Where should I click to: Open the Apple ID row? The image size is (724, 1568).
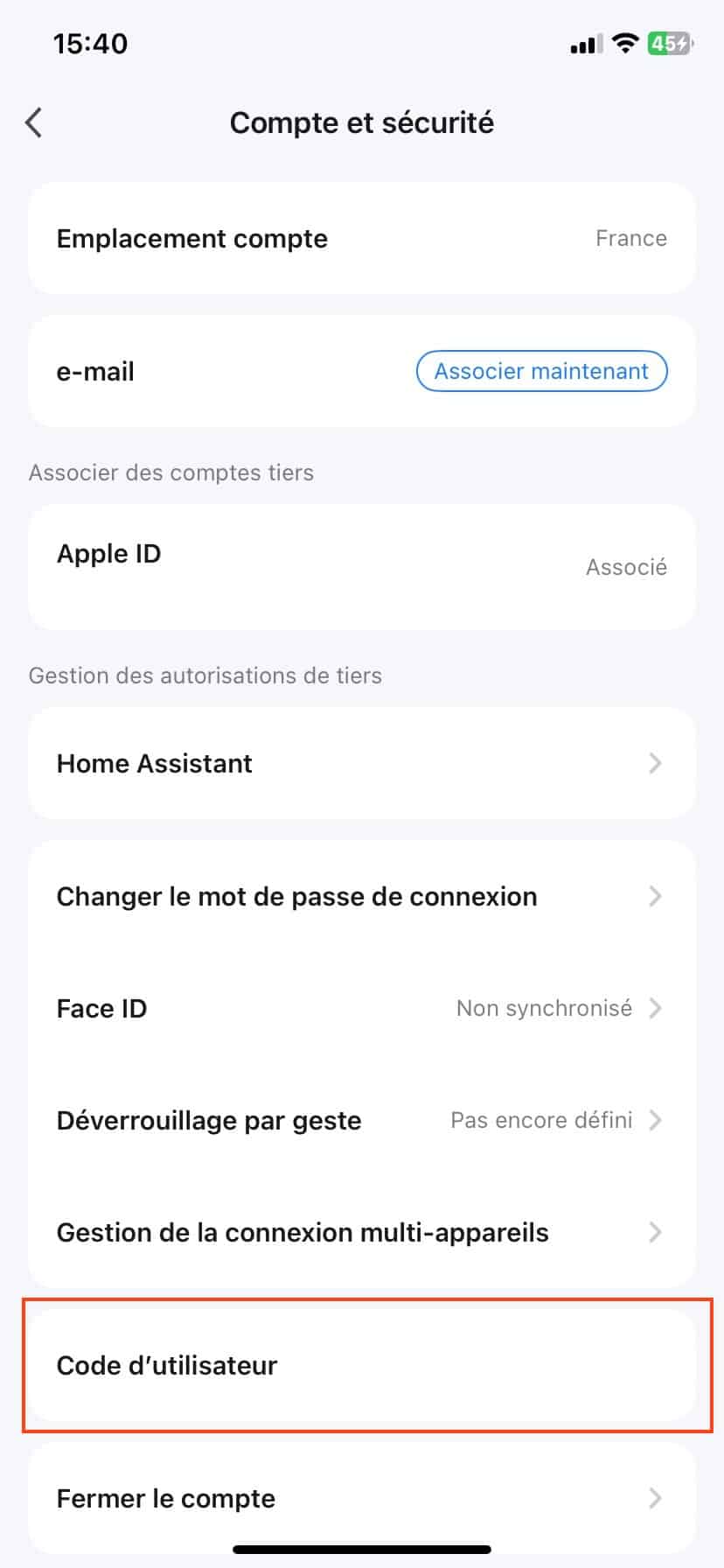pos(362,567)
